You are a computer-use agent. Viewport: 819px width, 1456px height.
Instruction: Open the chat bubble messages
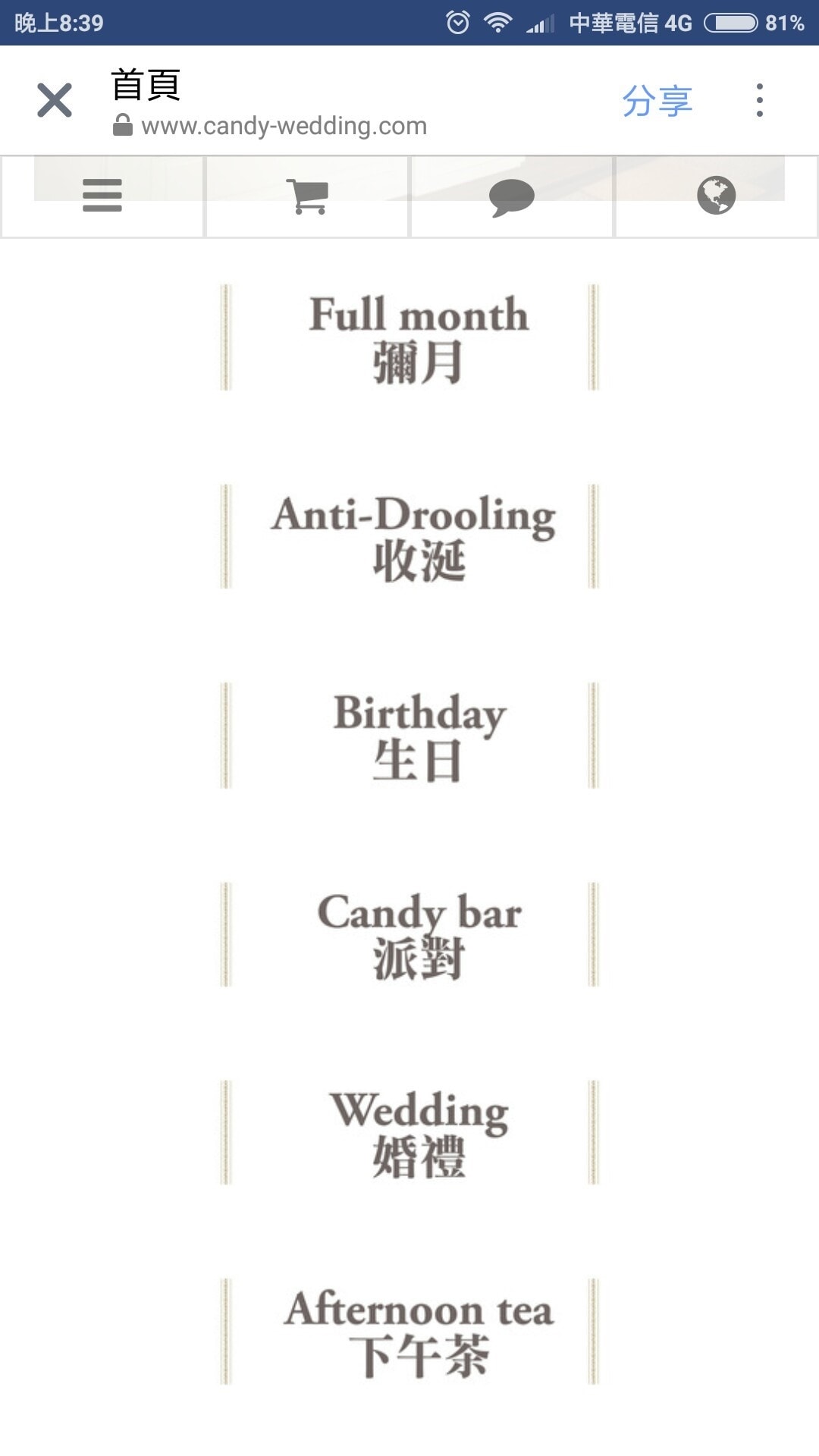click(x=512, y=197)
